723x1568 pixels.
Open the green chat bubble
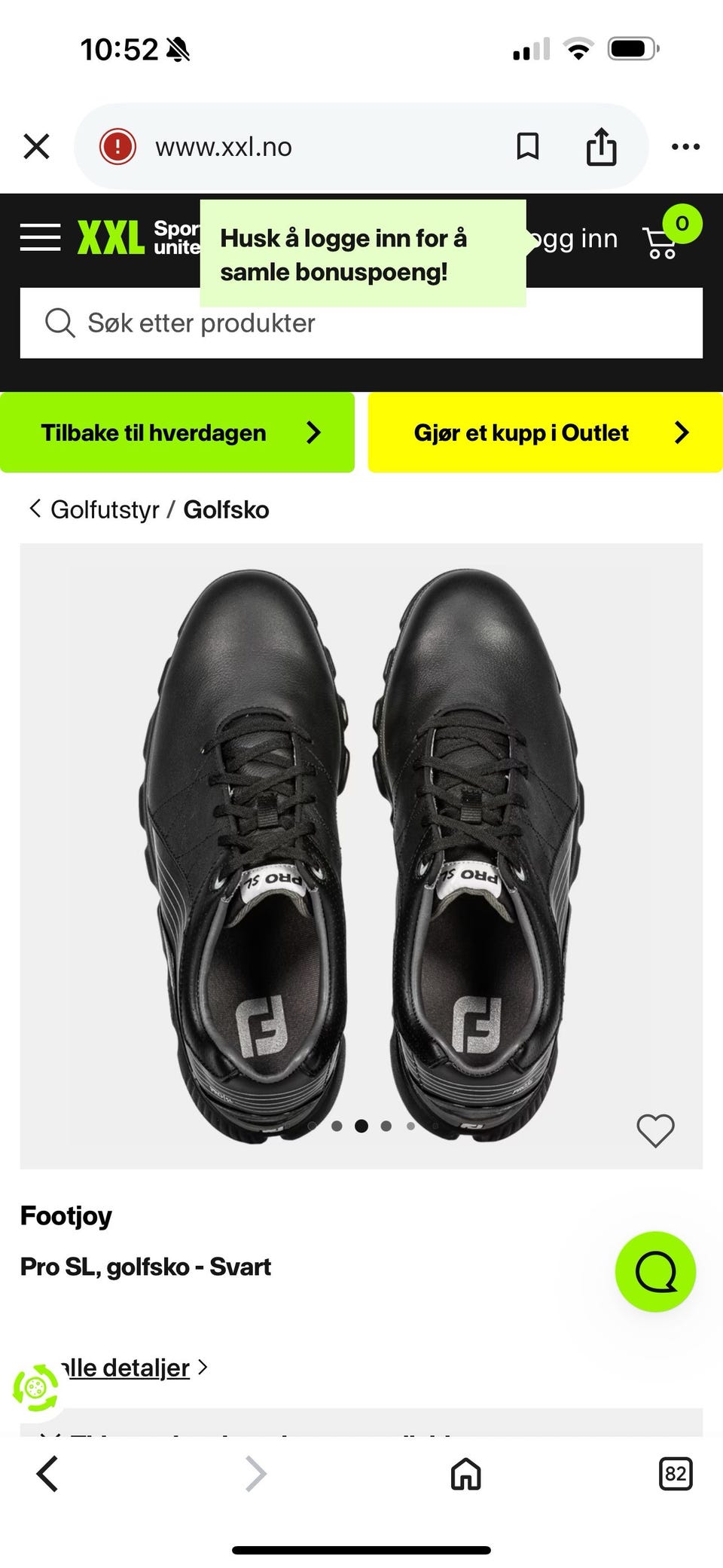[x=655, y=1272]
